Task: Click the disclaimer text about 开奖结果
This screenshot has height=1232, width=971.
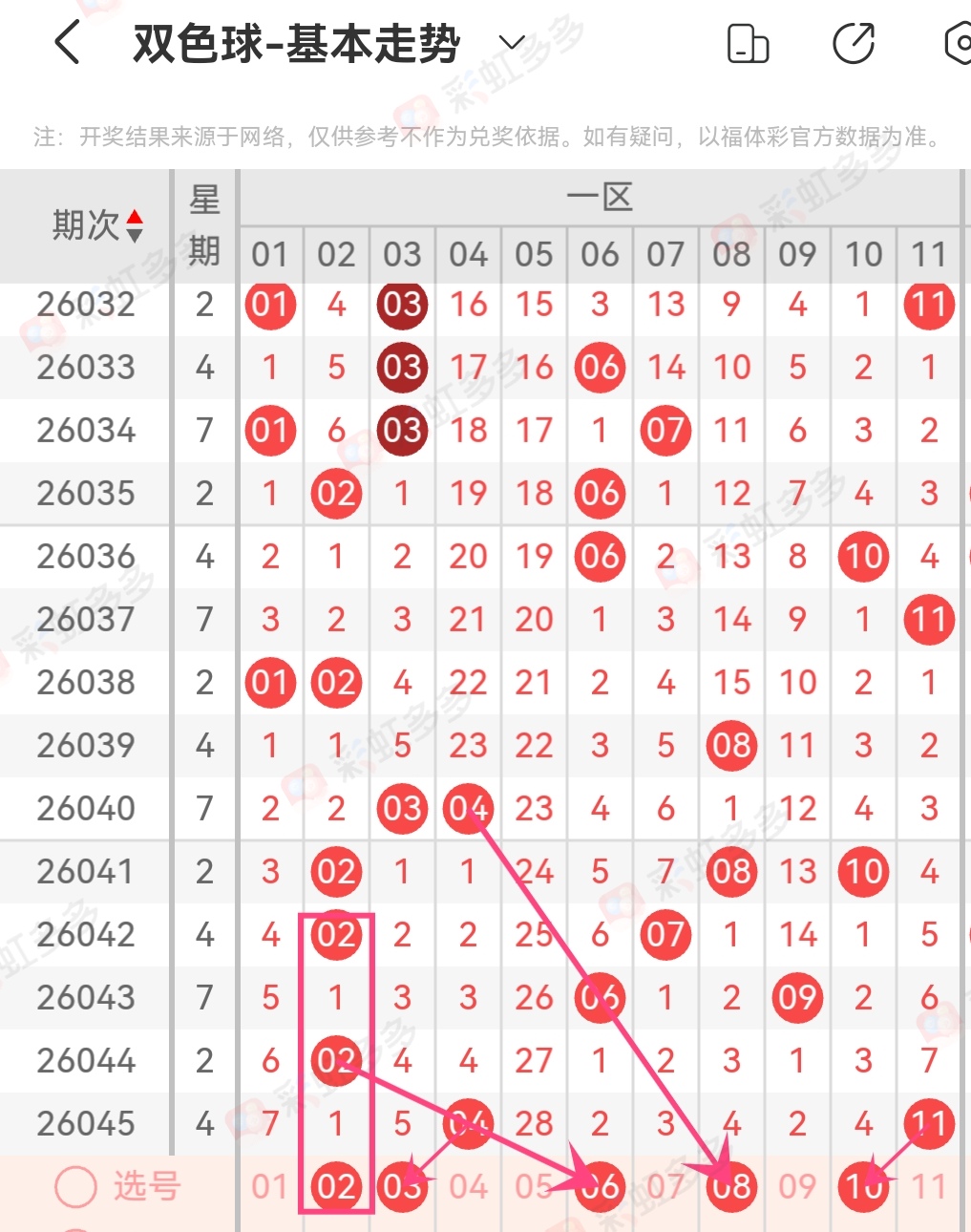Action: click(x=485, y=135)
